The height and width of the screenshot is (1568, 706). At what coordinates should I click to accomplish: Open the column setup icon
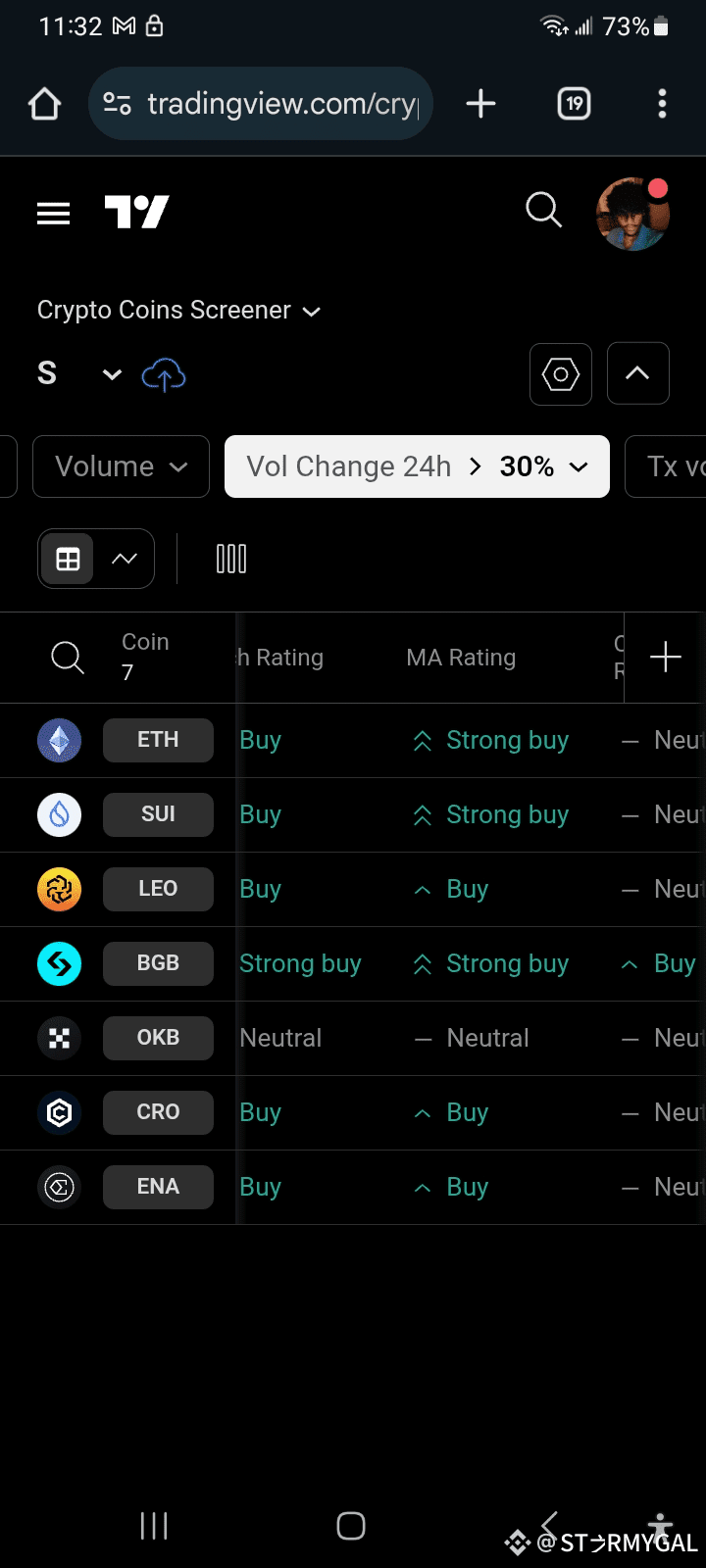pos(231,559)
